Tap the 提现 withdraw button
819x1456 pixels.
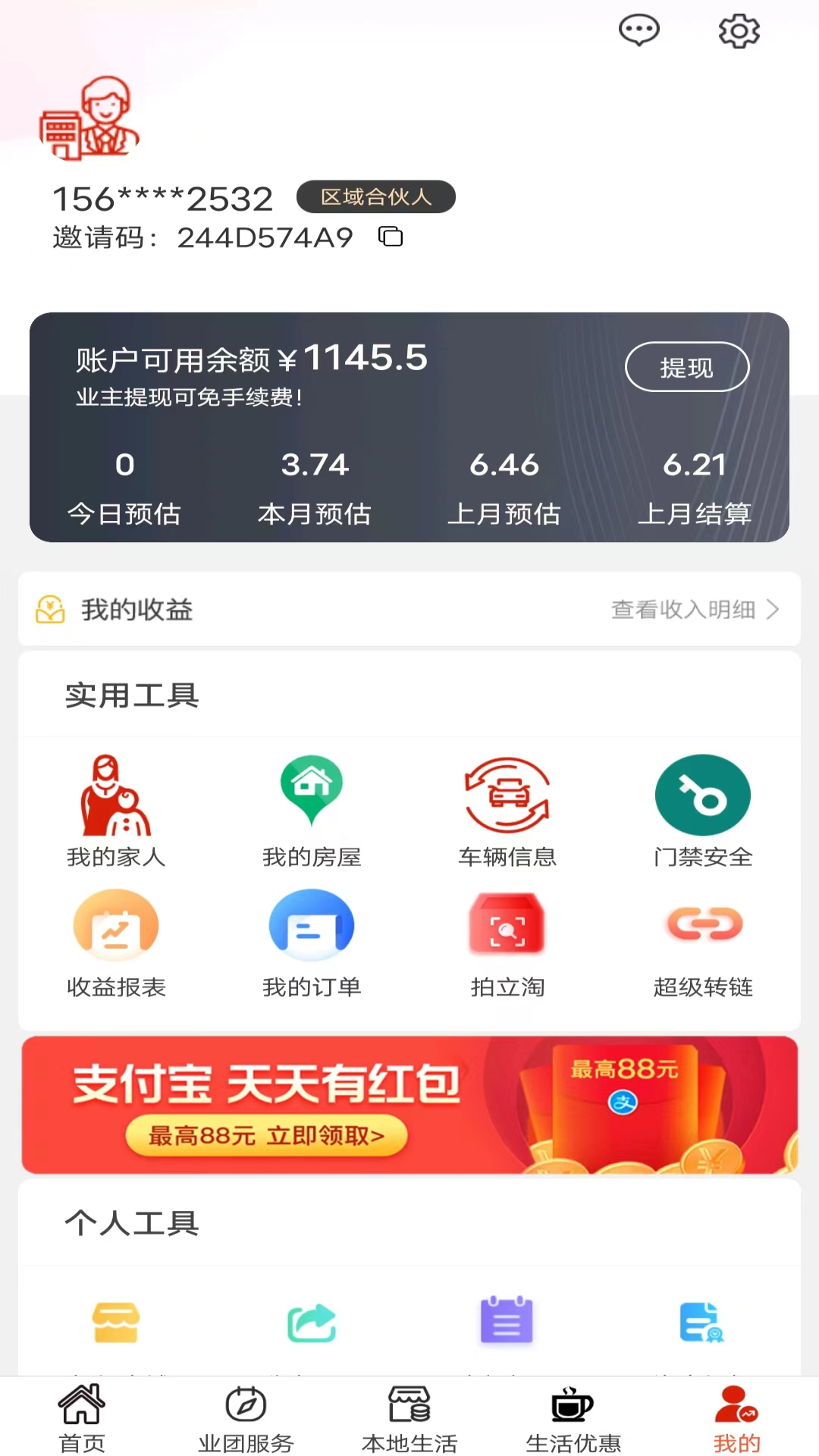coord(686,367)
